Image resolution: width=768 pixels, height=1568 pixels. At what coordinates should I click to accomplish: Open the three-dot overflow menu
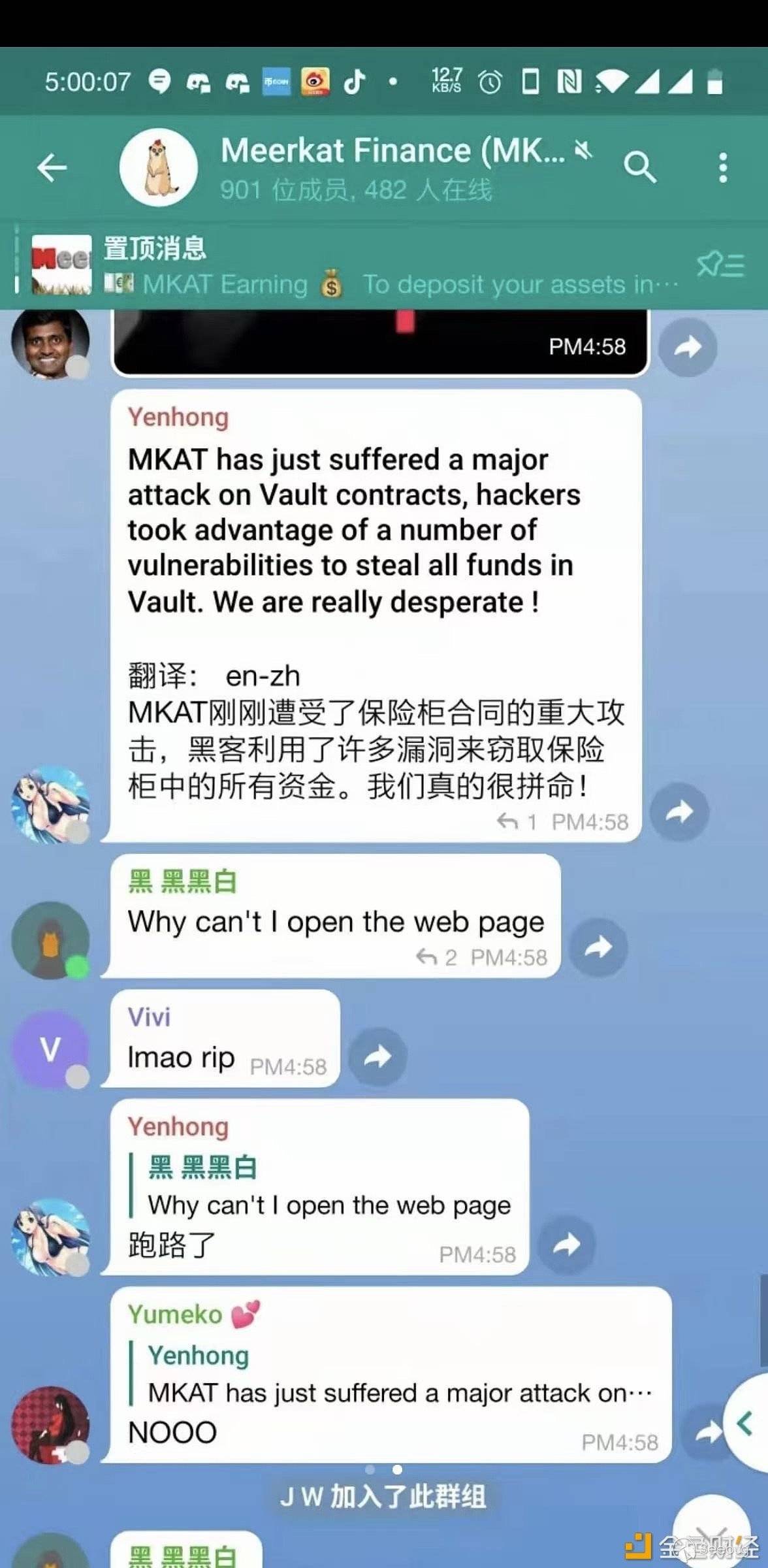pyautogui.click(x=722, y=168)
